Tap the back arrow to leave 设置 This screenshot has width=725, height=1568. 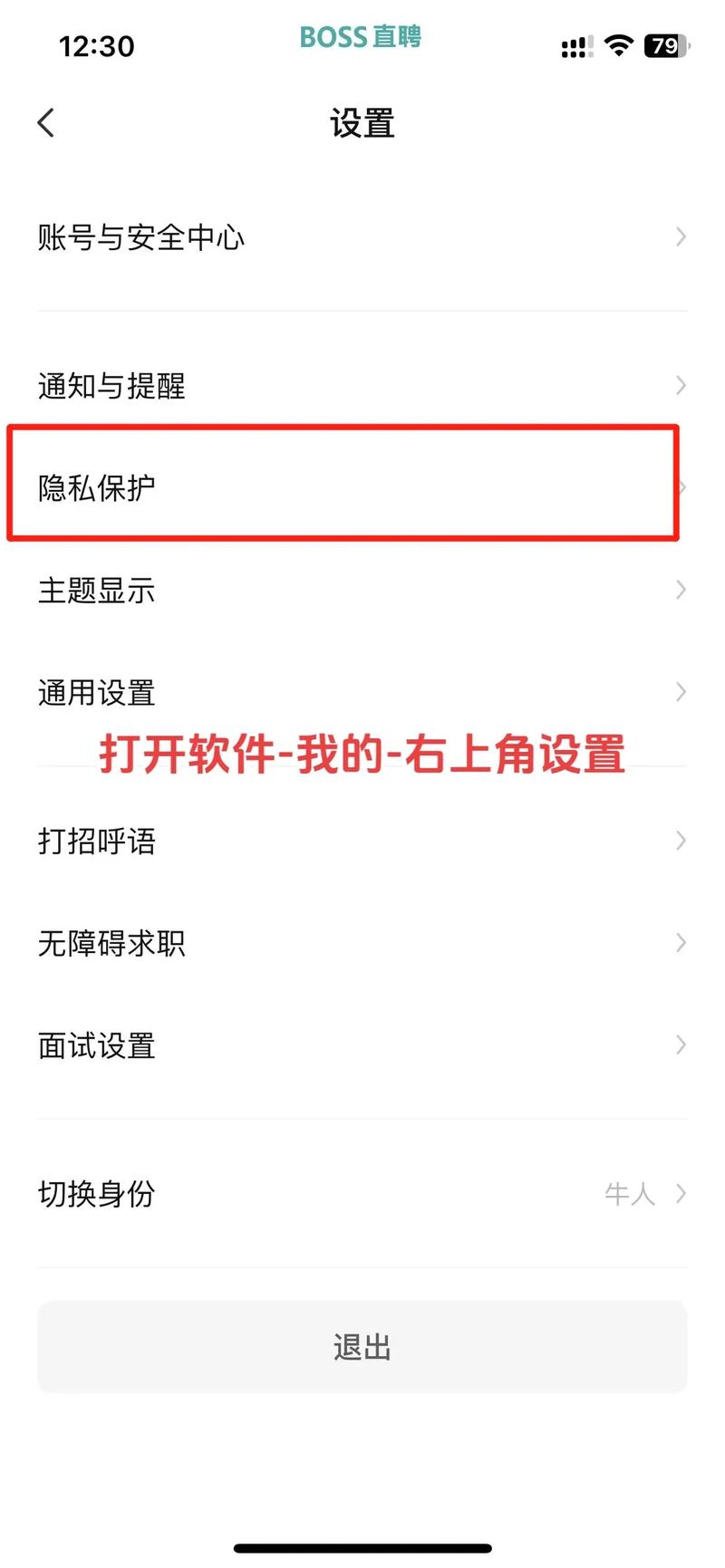tap(45, 121)
